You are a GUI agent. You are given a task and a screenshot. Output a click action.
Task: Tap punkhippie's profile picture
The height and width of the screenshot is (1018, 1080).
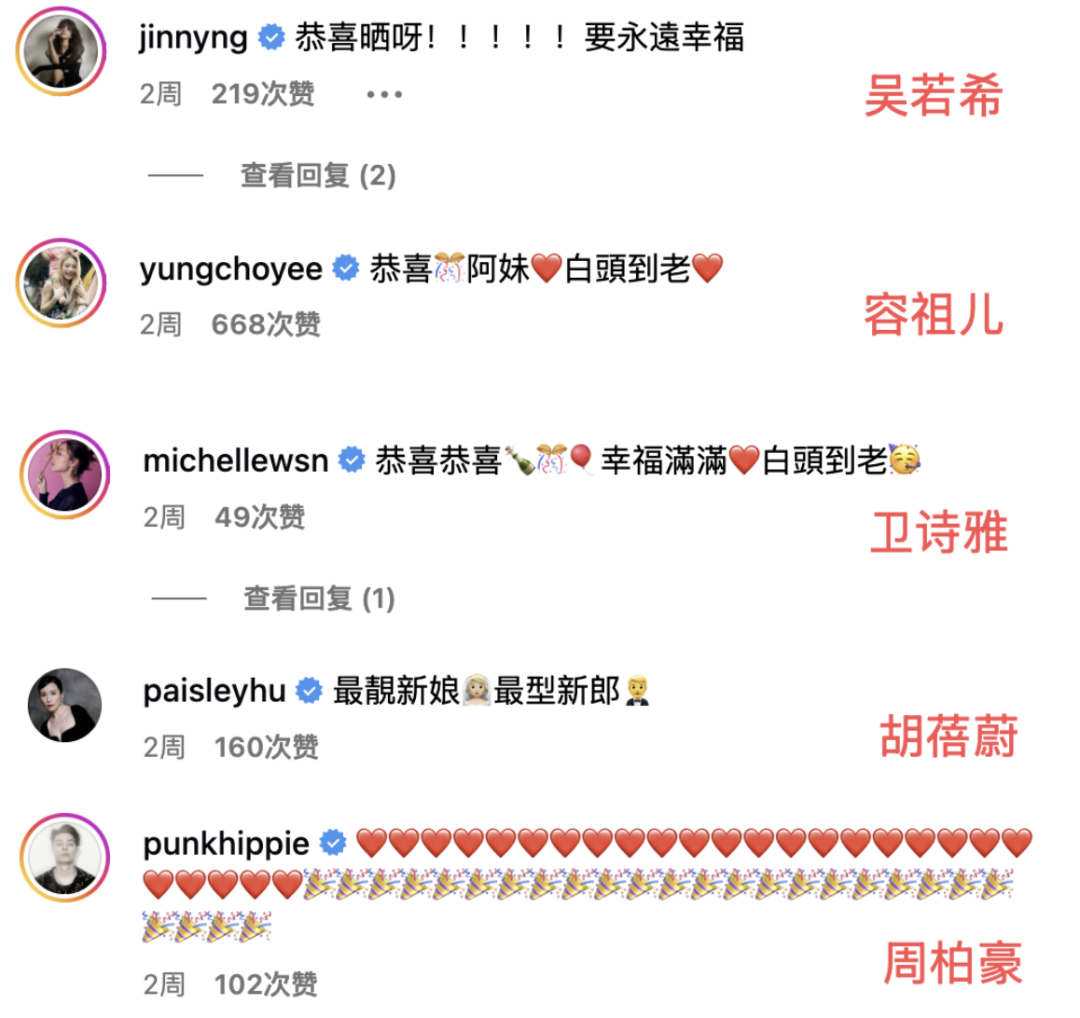click(63, 859)
